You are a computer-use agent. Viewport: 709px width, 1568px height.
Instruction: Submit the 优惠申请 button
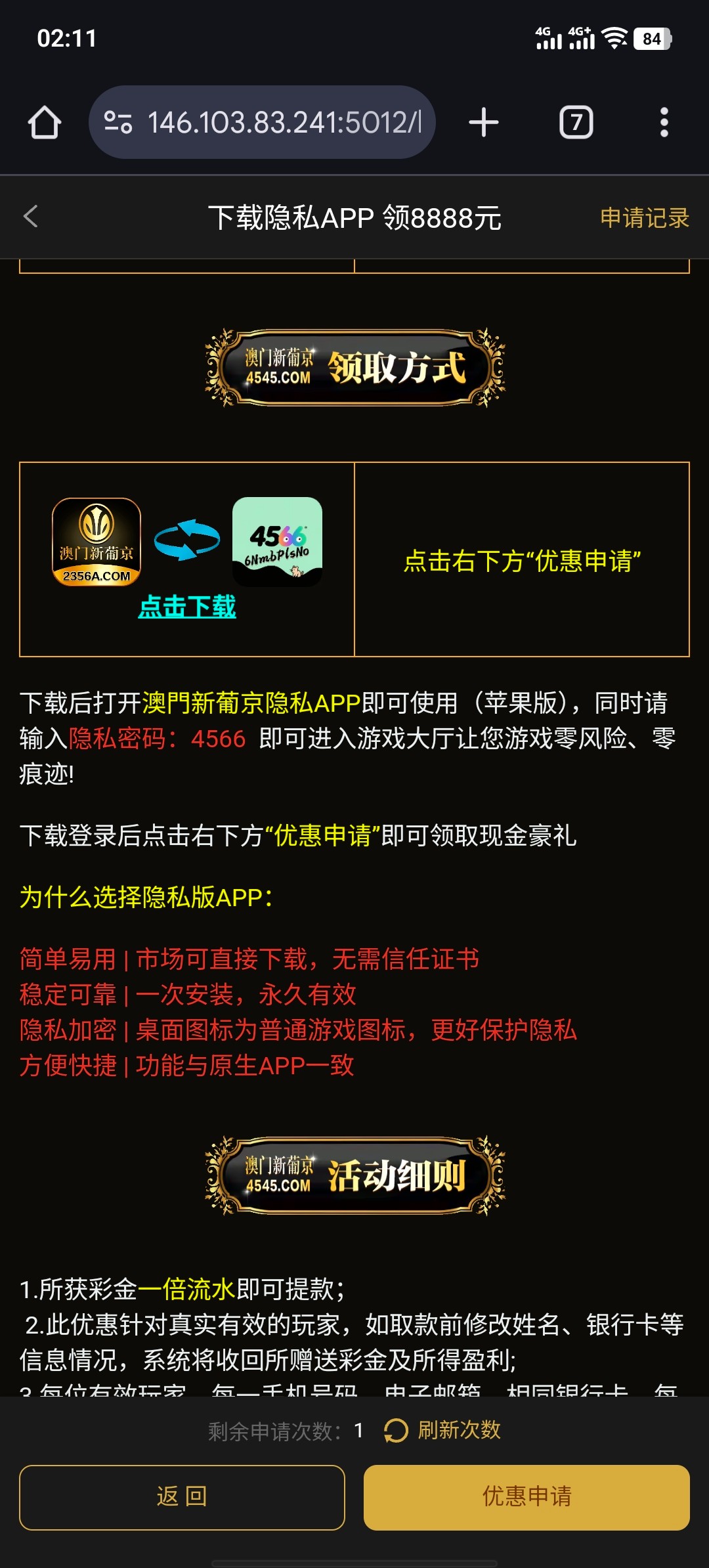526,1497
